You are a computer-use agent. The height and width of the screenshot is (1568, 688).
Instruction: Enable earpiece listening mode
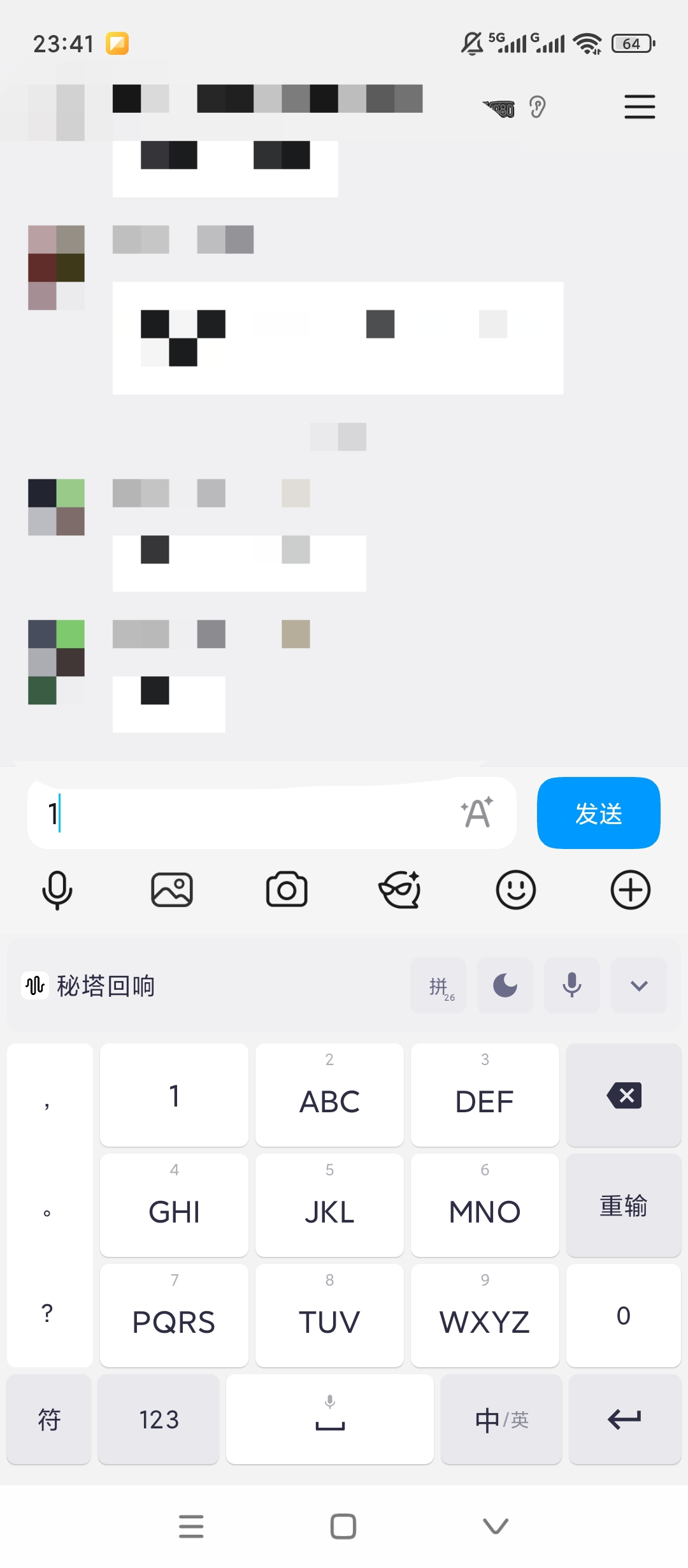[537, 107]
